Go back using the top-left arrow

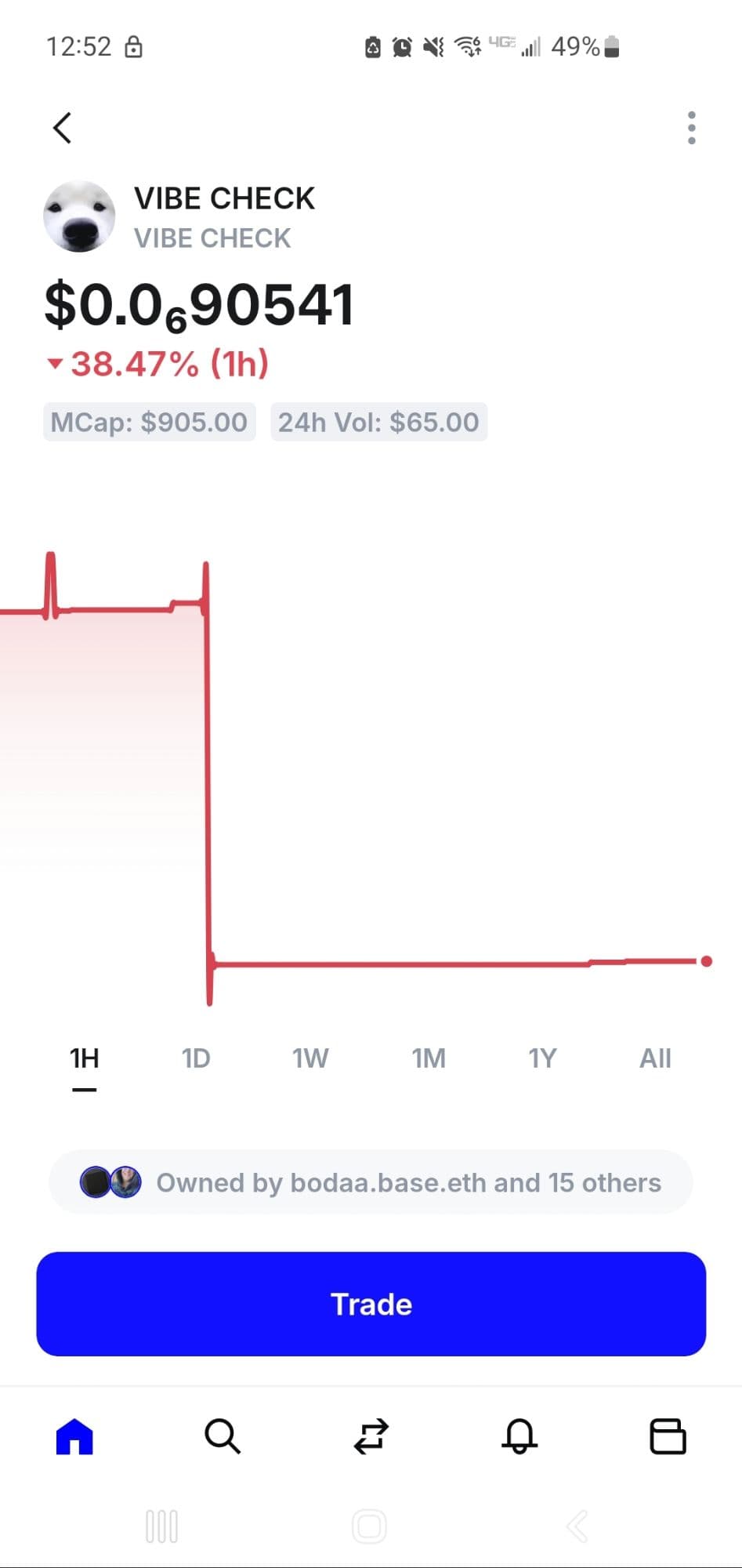63,128
